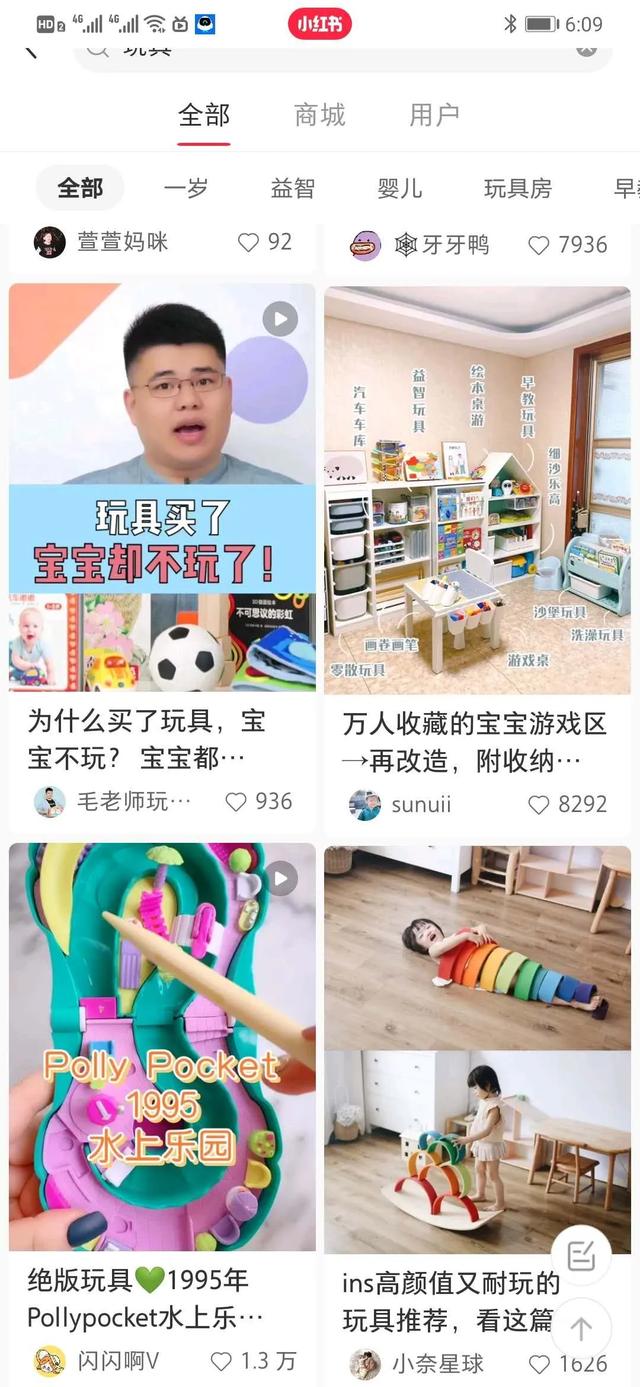Select the 一岁 filter chip
640x1387 pixels.
point(186,188)
